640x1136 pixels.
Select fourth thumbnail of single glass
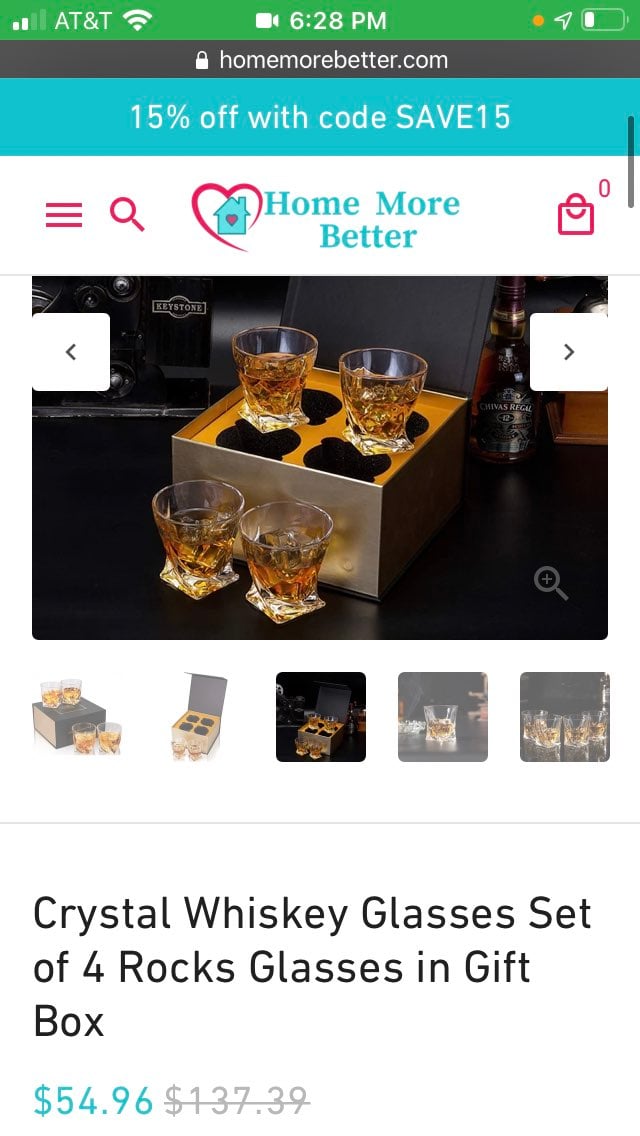click(x=443, y=717)
